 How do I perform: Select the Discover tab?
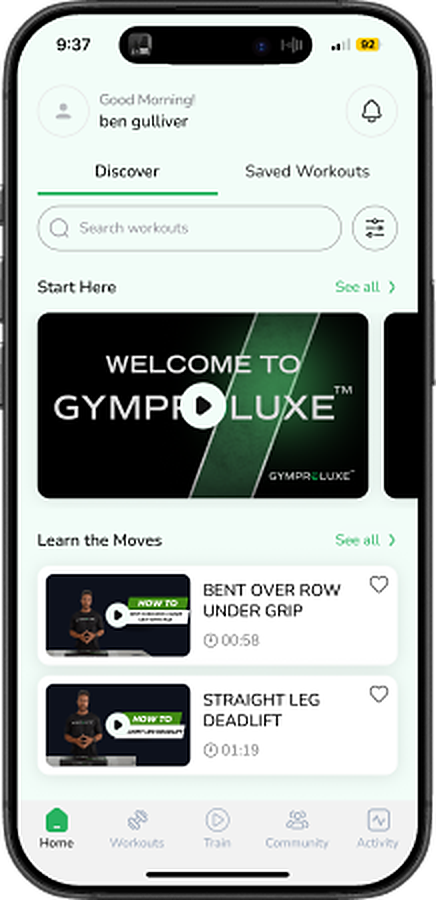pyautogui.click(x=127, y=172)
